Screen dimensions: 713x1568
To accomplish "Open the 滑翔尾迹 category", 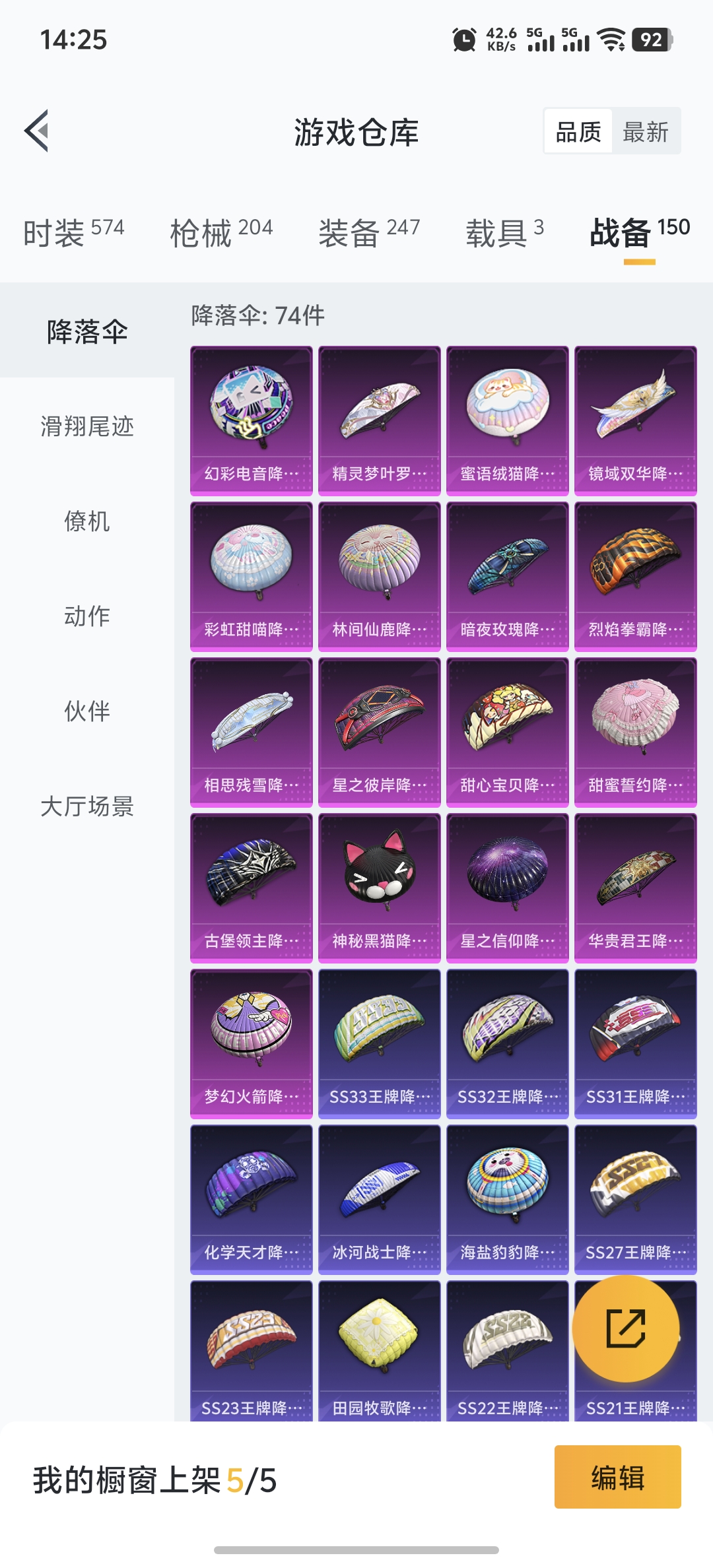I will pyautogui.click(x=87, y=426).
